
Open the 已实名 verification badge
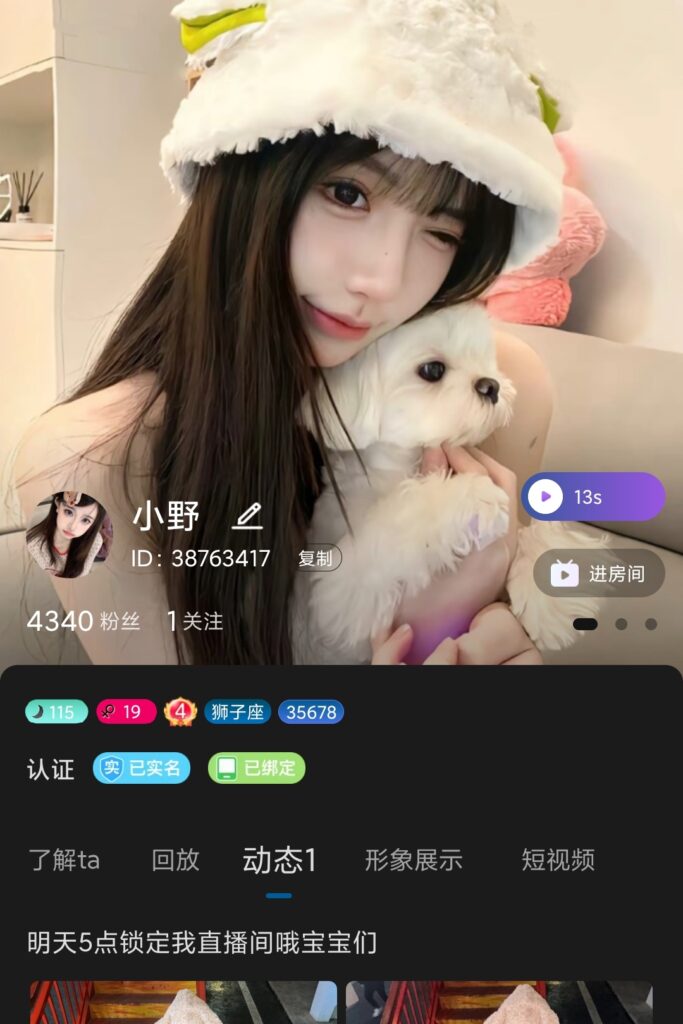coord(142,768)
